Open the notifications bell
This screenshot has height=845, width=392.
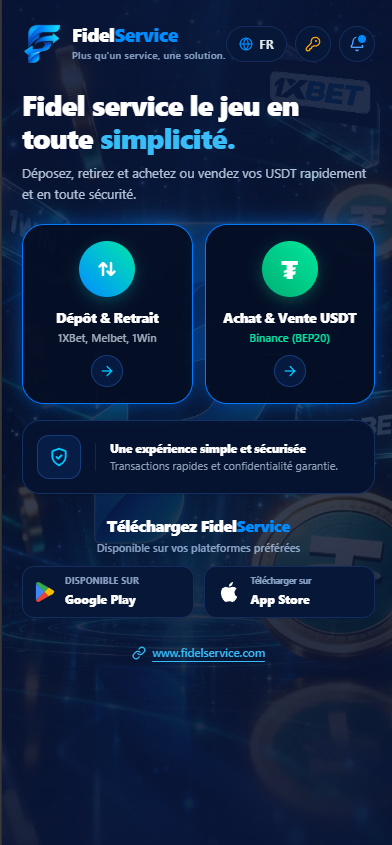pyautogui.click(x=356, y=44)
